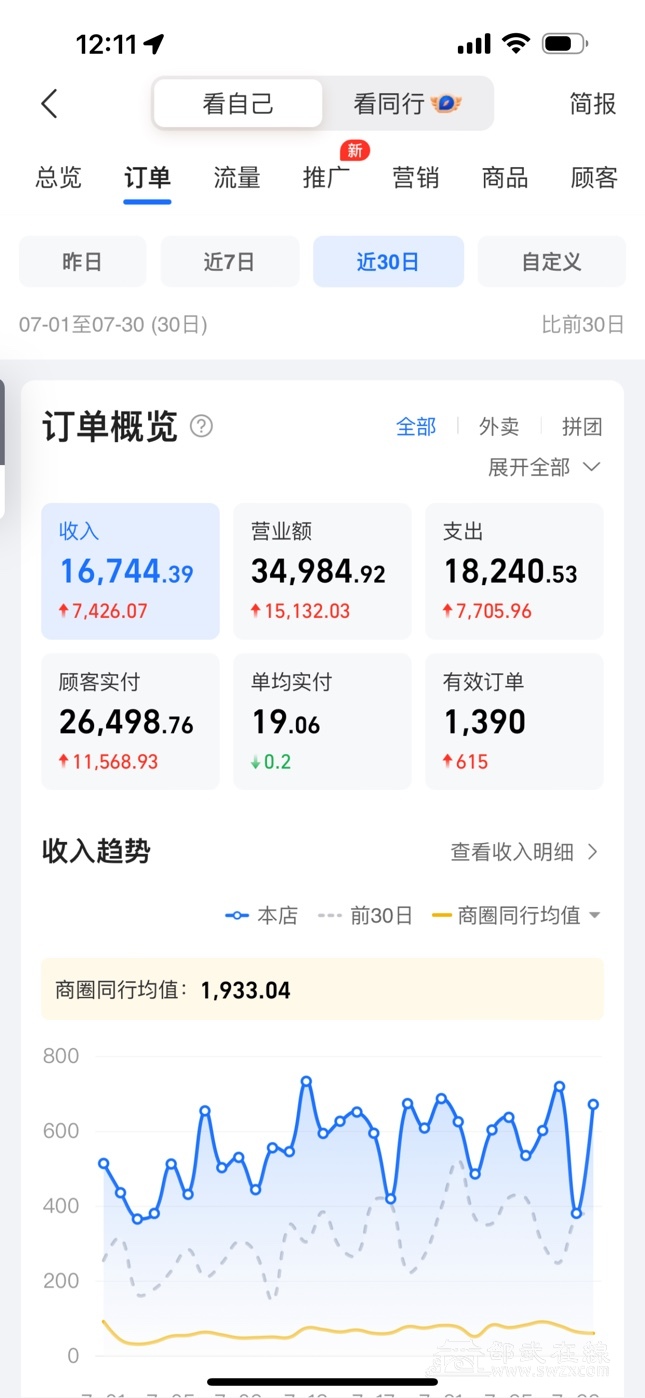Choose the 近7日 date range
This screenshot has height=1398, width=645.
[x=229, y=262]
